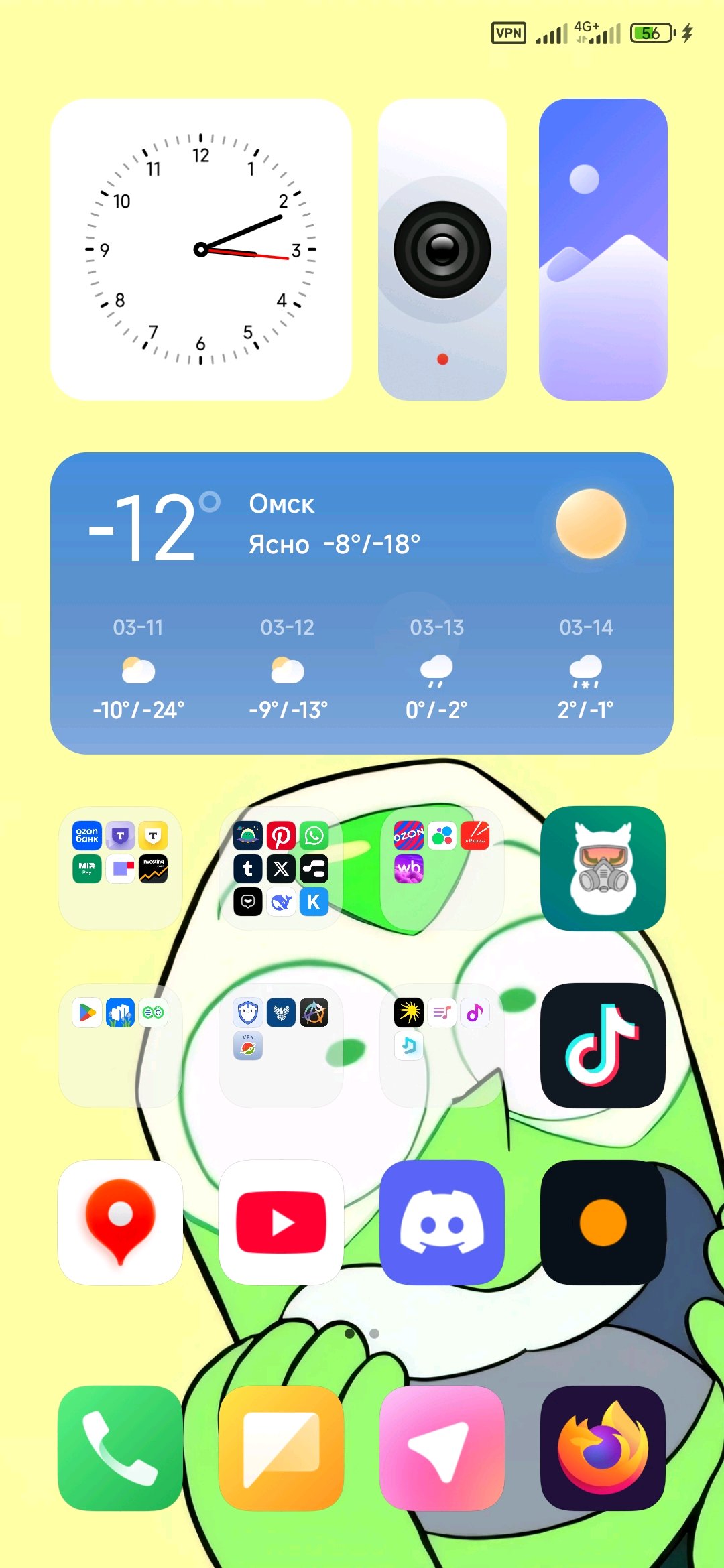Viewport: 724px width, 1568px height.
Task: Open the Phone dialer
Action: tap(121, 1448)
